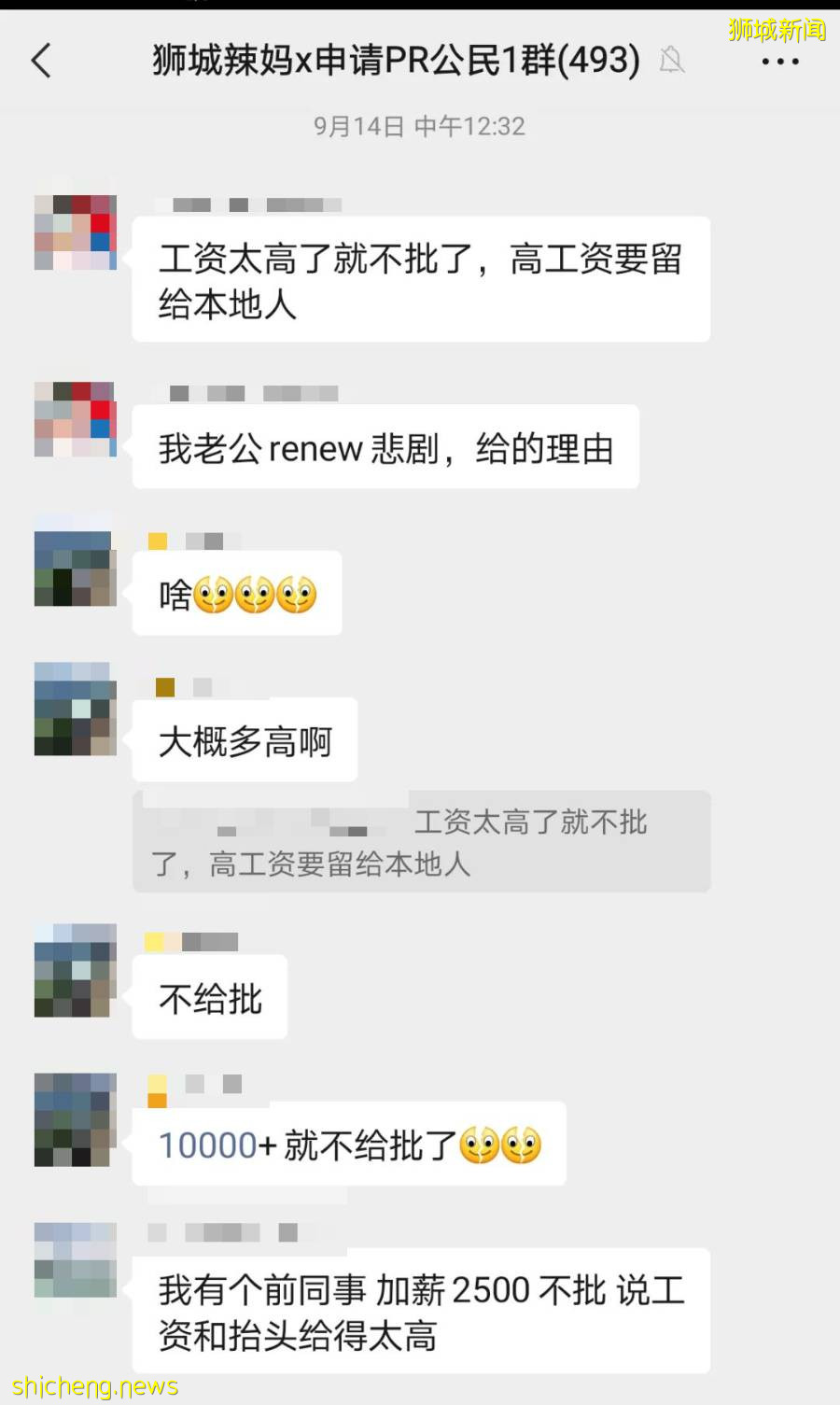Select the 9月14日 中午12:32 timestamp
Viewport: 840px width, 1405px height.
pos(419,126)
